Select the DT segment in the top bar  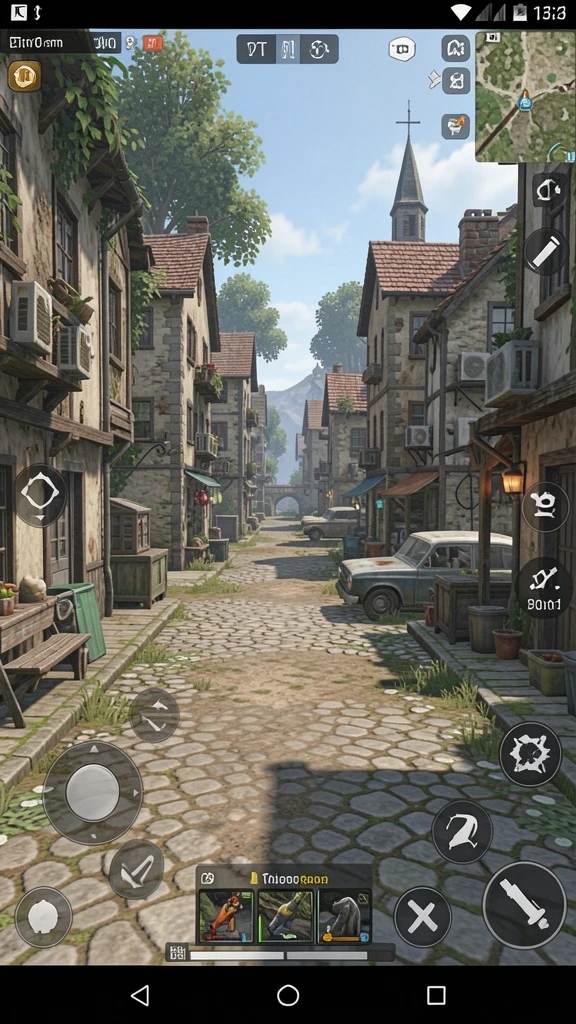point(256,49)
